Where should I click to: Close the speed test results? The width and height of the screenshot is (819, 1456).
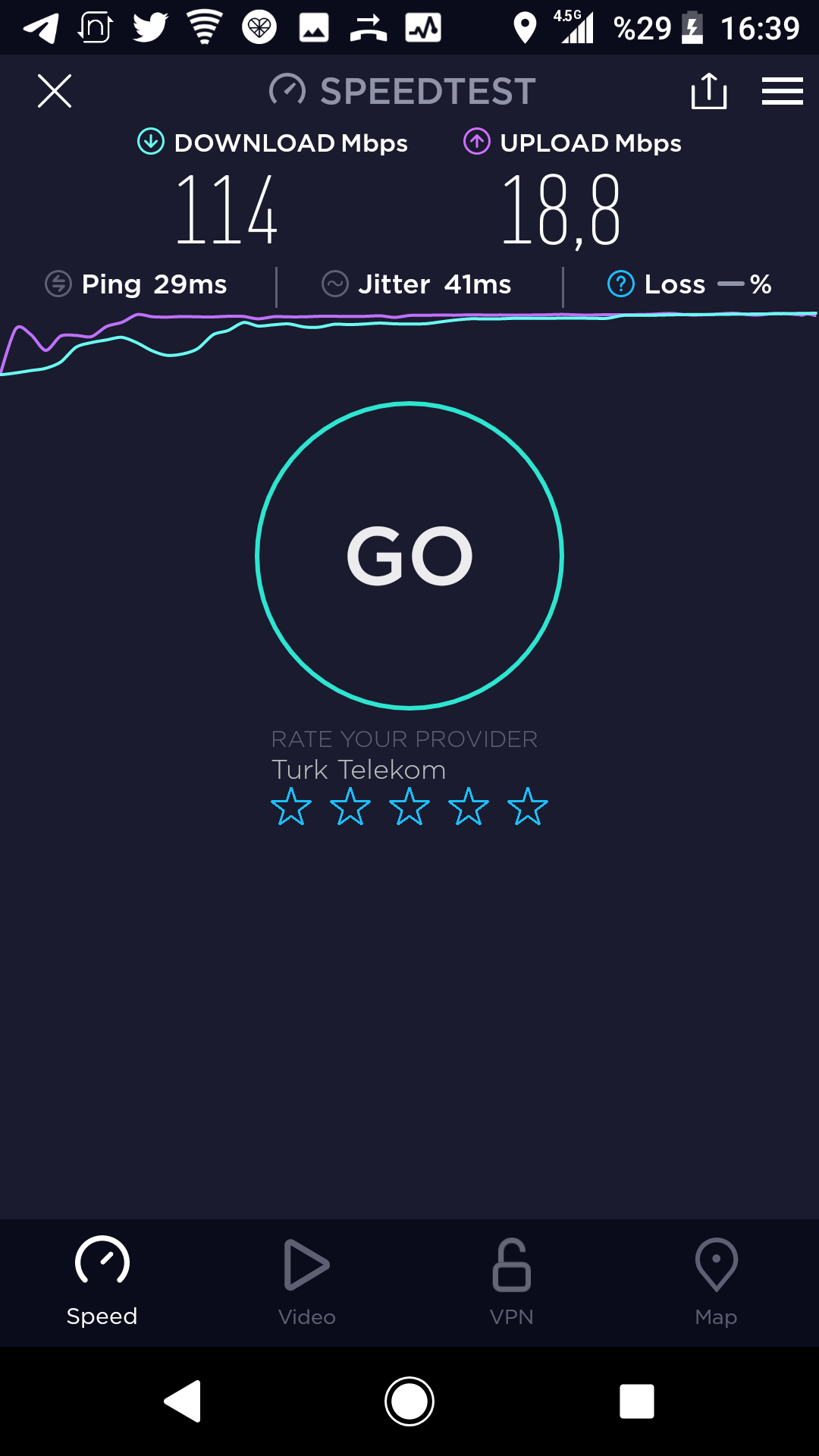click(55, 91)
